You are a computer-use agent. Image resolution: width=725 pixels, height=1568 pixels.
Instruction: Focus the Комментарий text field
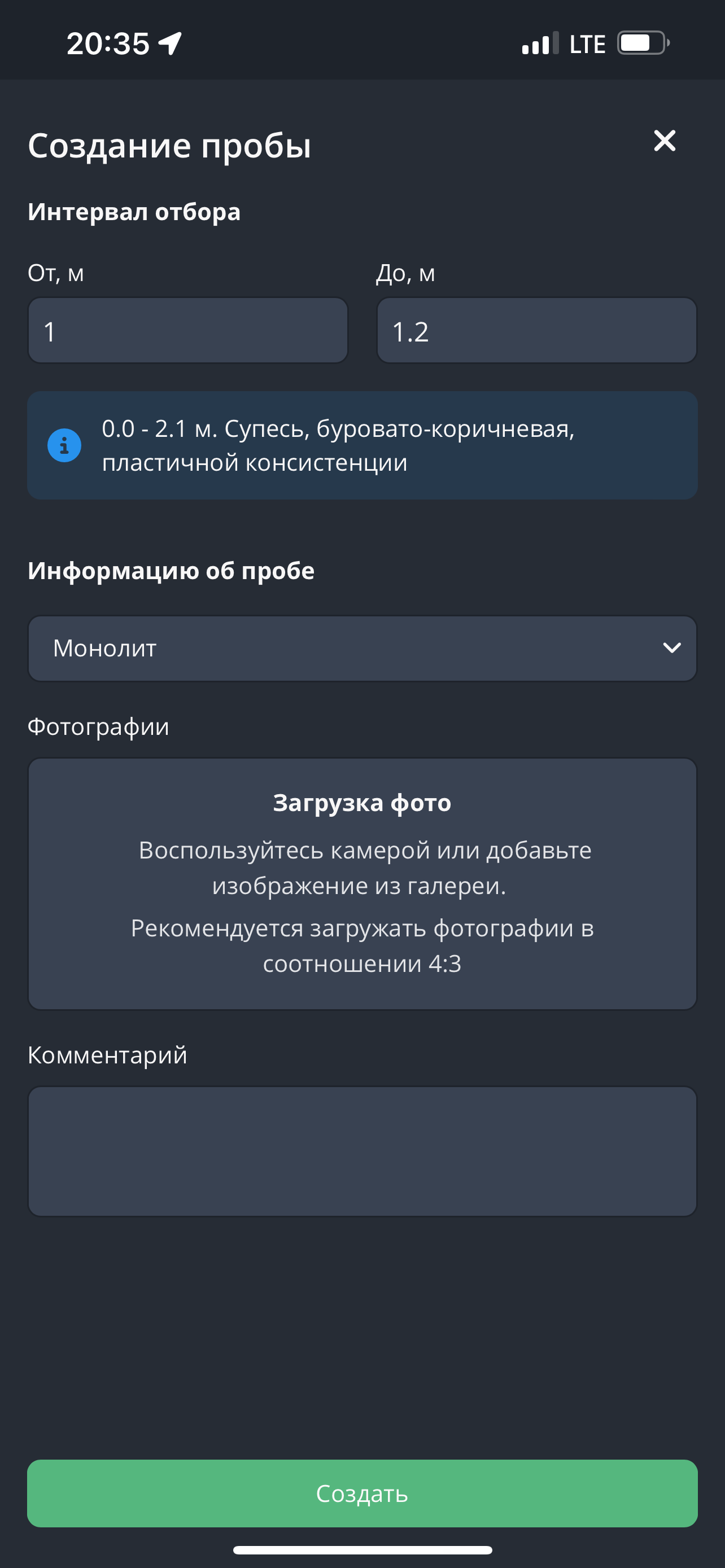[x=362, y=1151]
